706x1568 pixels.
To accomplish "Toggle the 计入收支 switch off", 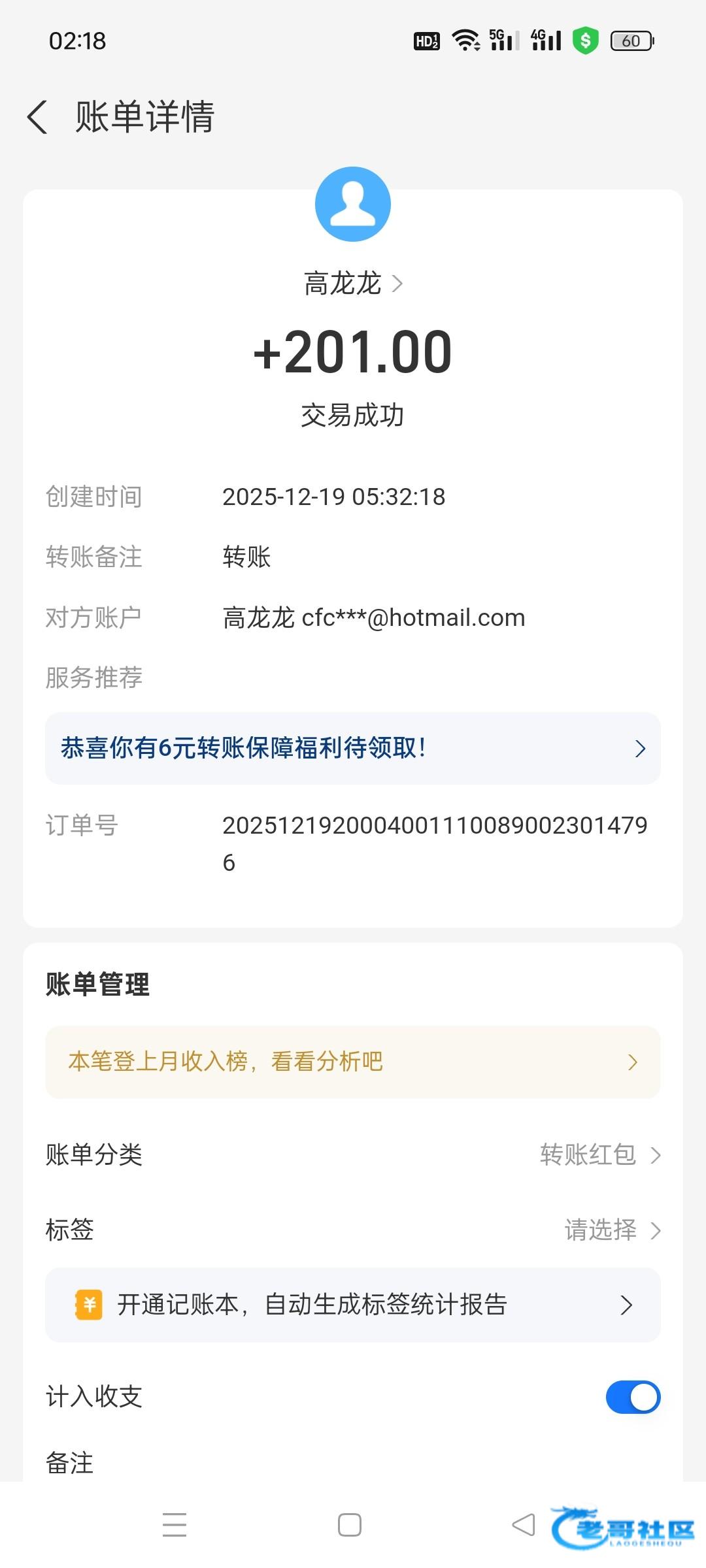I will tap(633, 1397).
